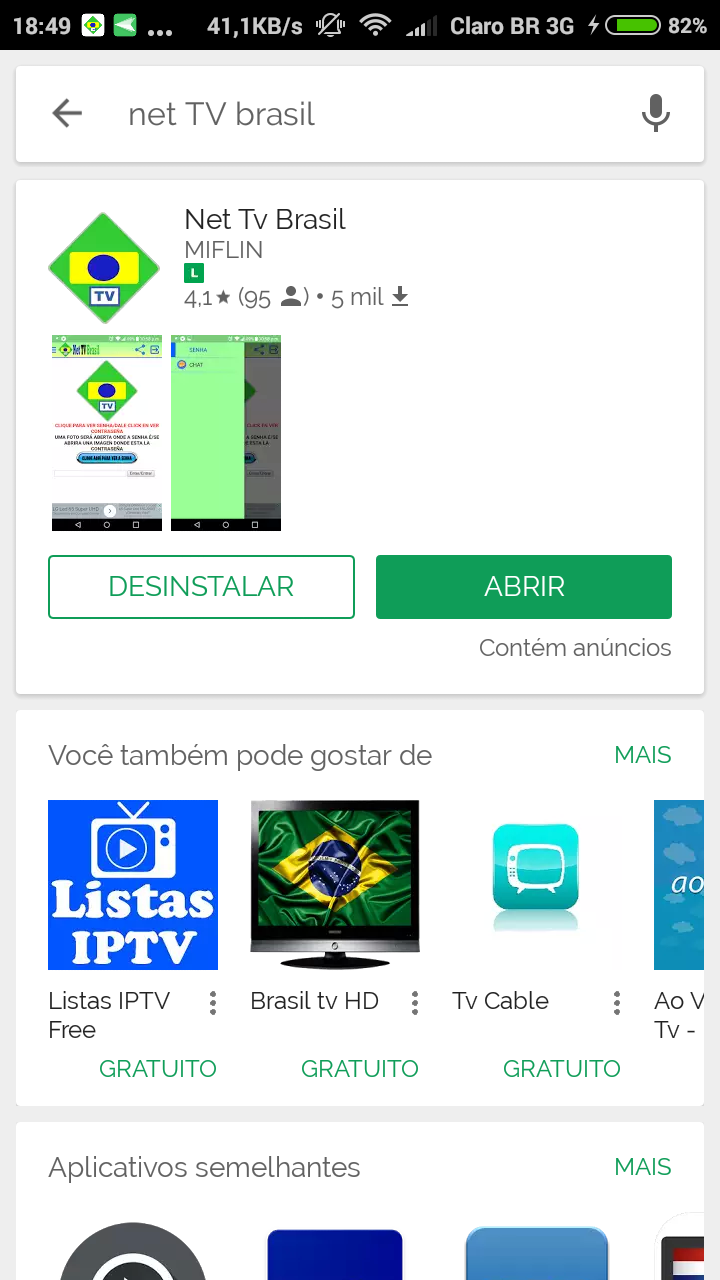Open the overflow menu for Listas IPTV Free
Screen dimensions: 720x1280
(x=212, y=1001)
